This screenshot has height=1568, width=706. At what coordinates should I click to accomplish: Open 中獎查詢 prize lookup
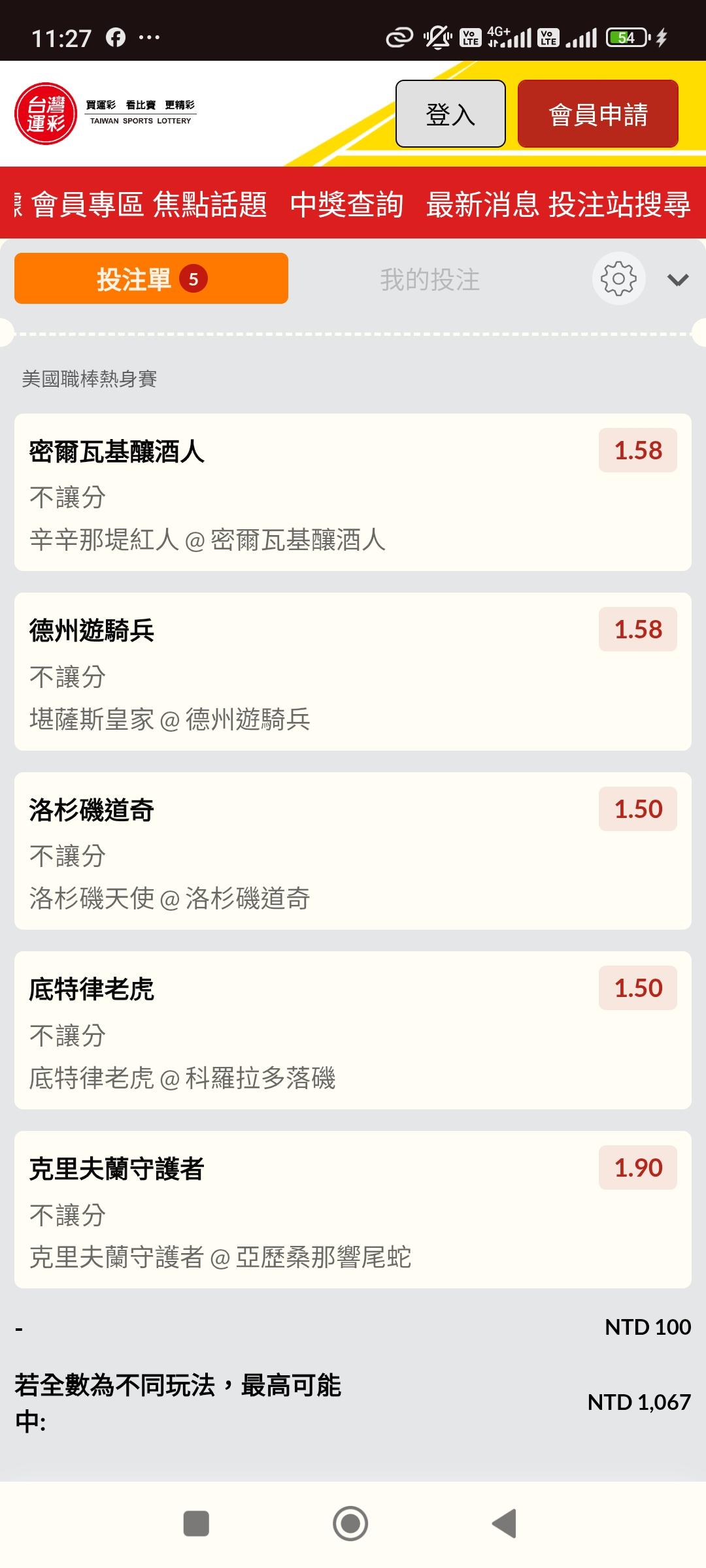coord(346,204)
